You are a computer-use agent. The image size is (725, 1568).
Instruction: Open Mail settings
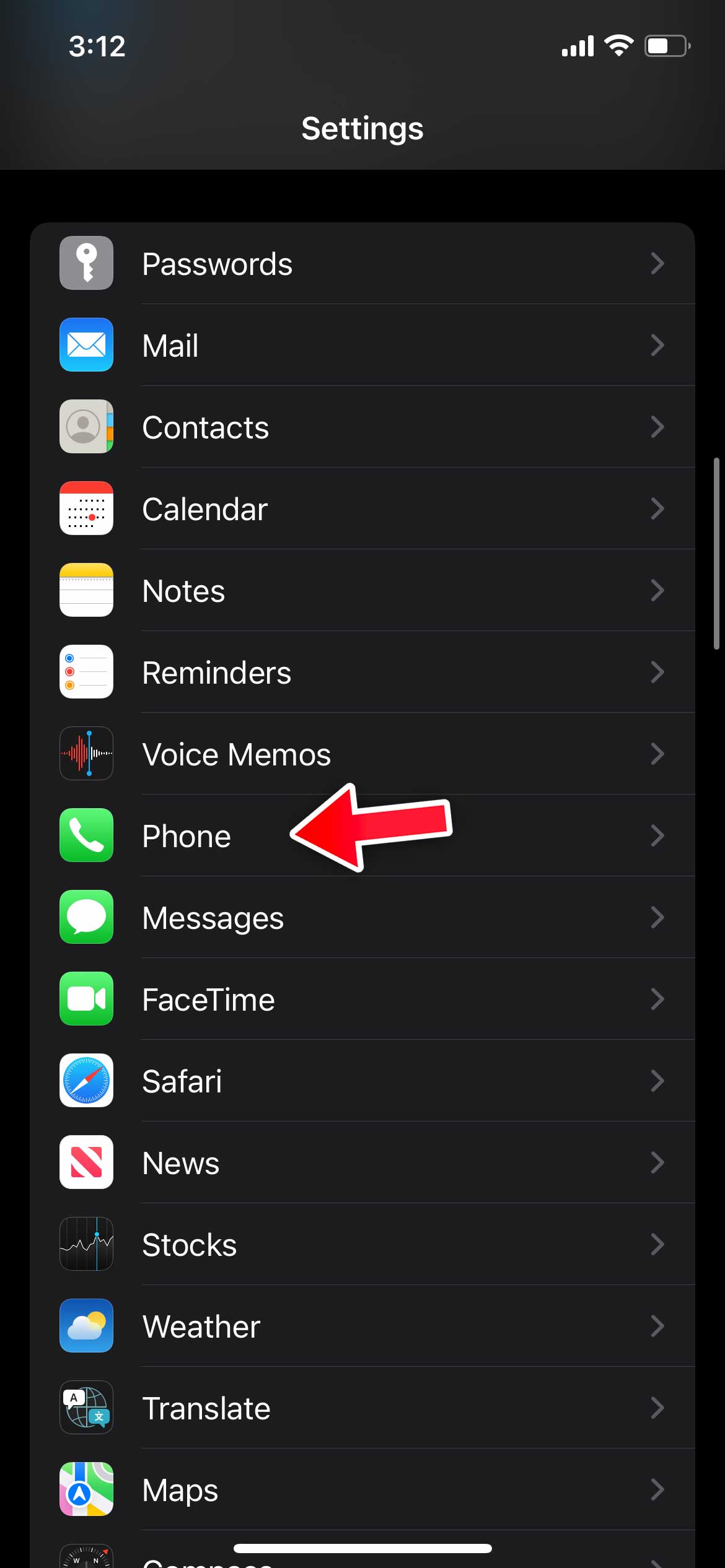362,345
